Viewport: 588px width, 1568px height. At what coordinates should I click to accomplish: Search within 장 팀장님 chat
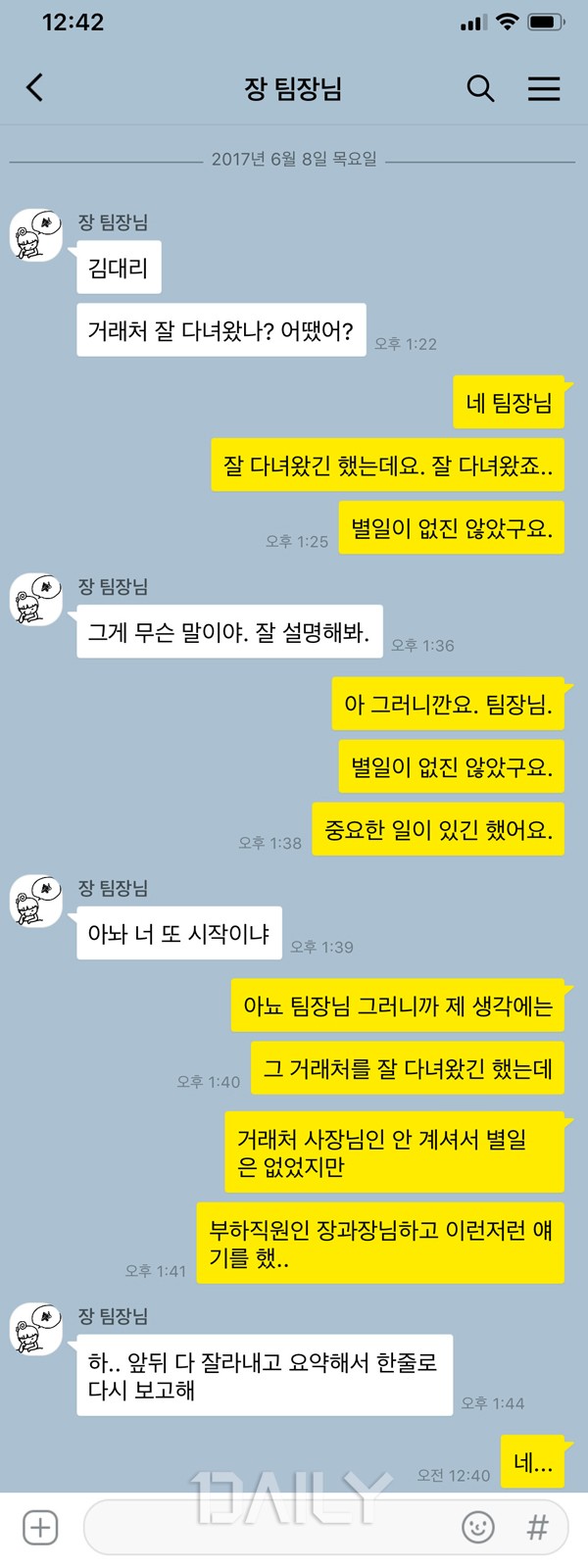[479, 88]
